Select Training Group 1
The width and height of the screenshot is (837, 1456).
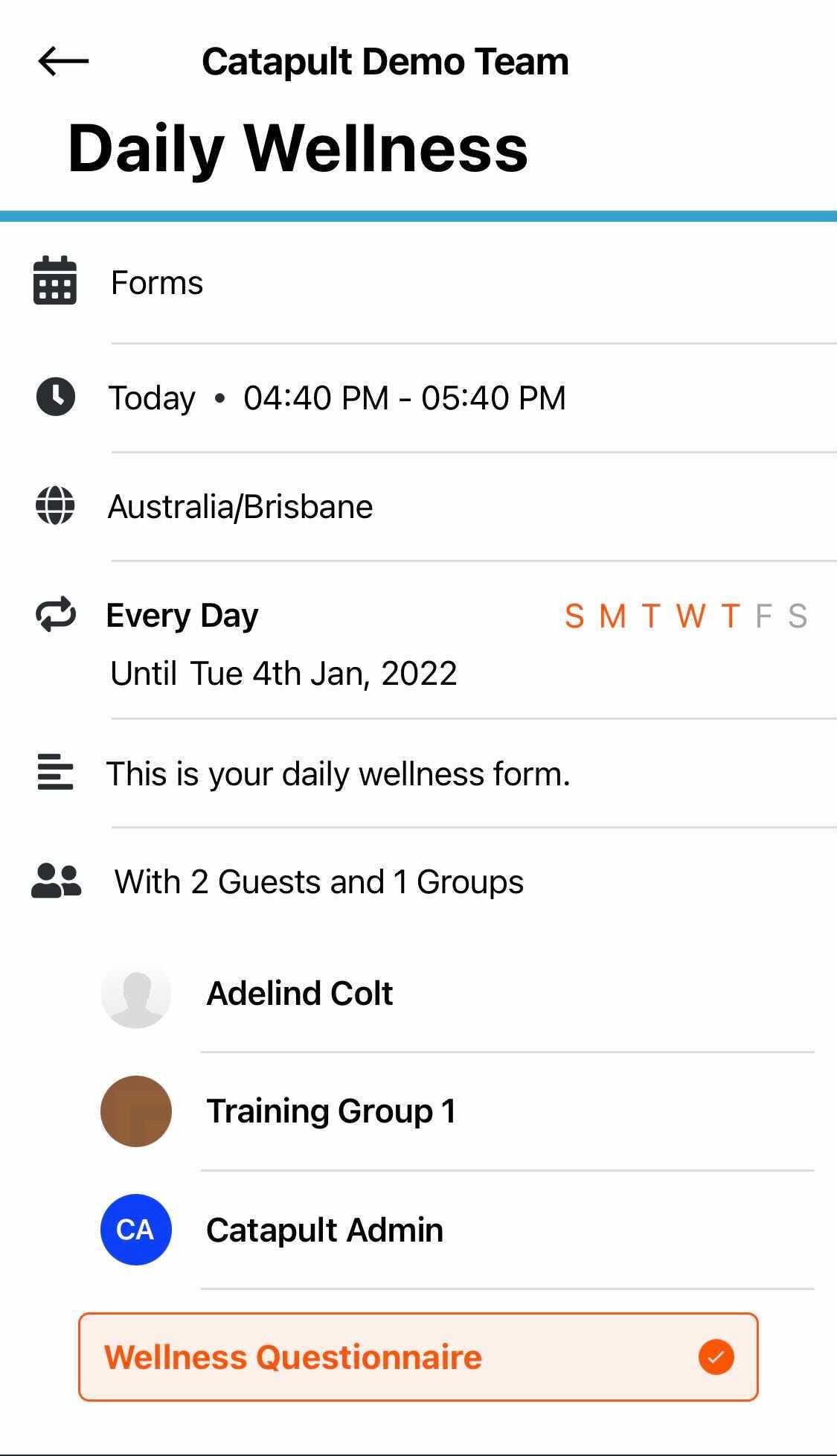tap(457, 1111)
